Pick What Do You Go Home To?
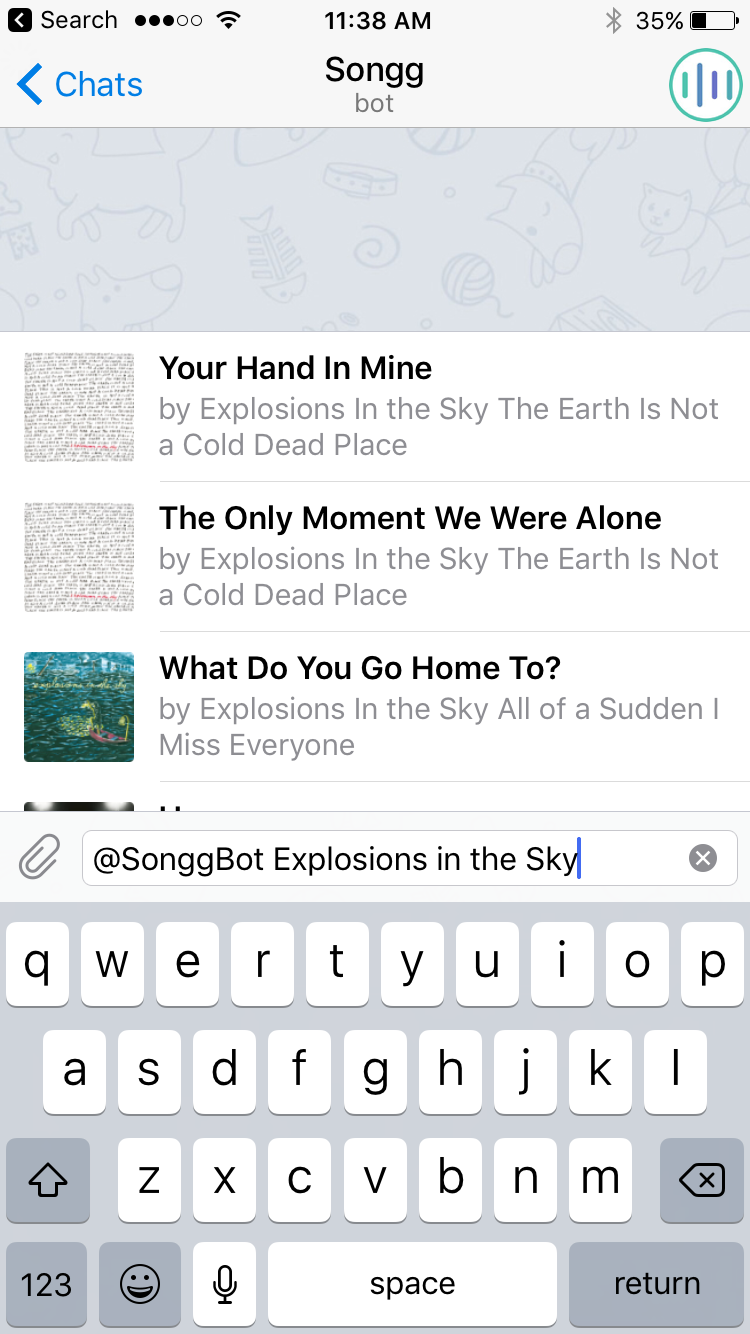Screen dimensions: 750x1334 (375, 707)
